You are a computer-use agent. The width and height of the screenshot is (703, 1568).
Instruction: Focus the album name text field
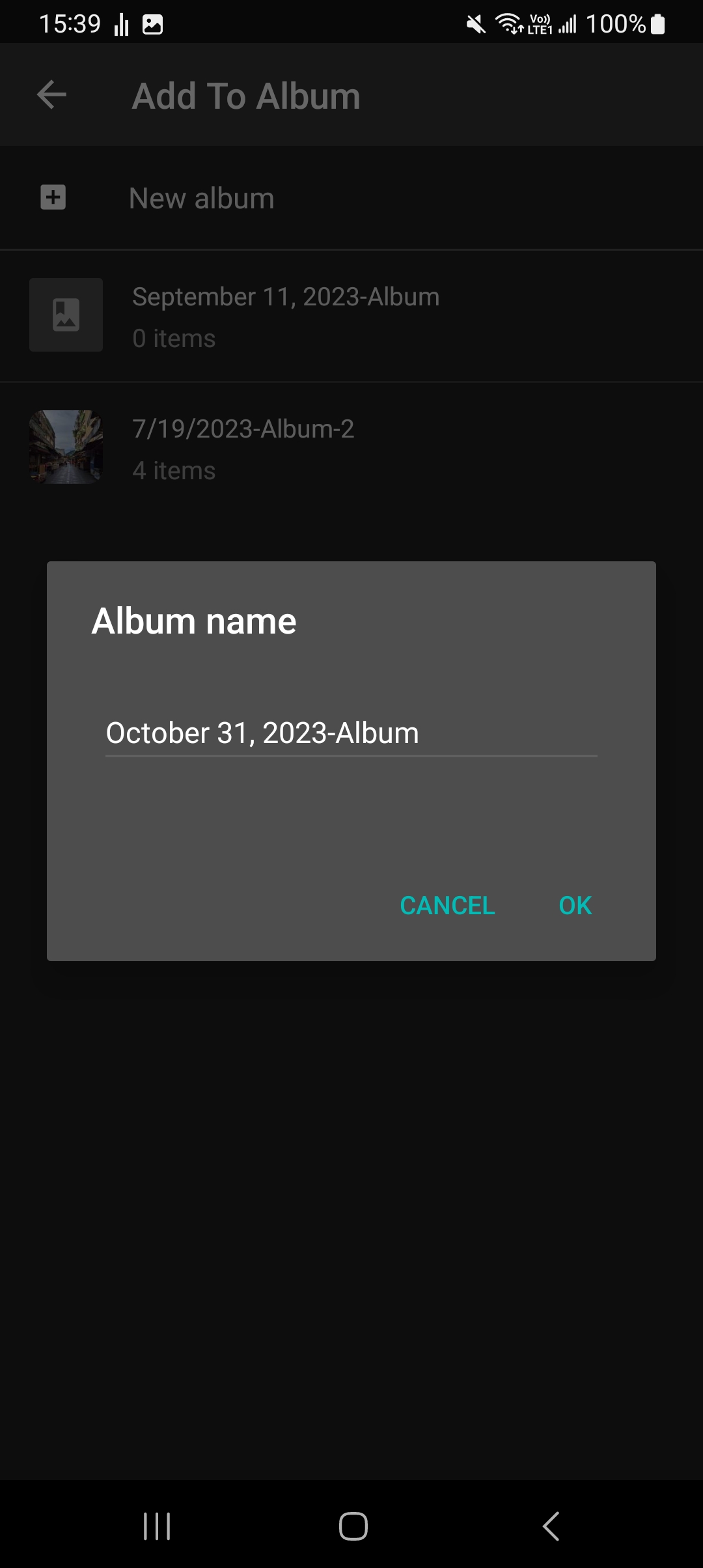pyautogui.click(x=351, y=734)
